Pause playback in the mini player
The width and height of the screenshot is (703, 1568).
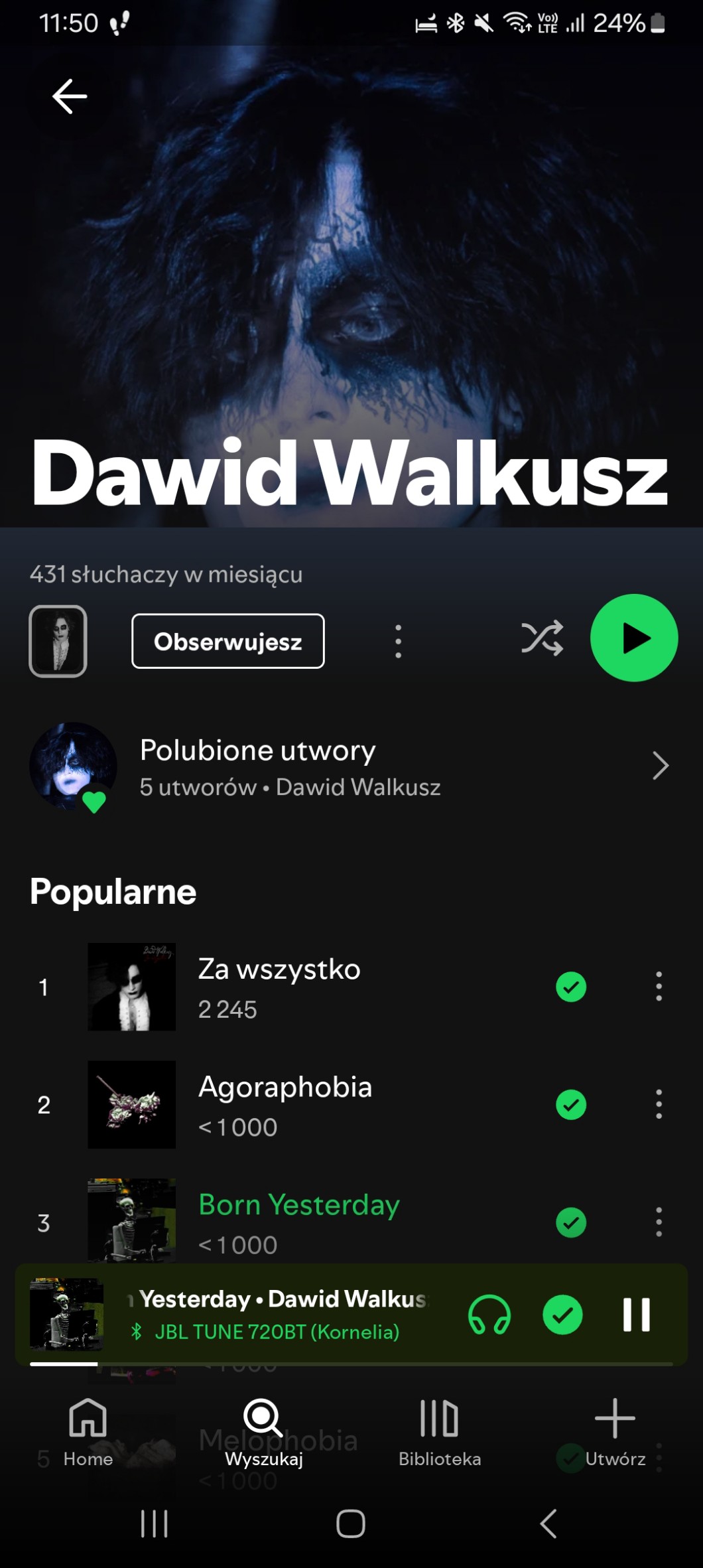point(636,1315)
